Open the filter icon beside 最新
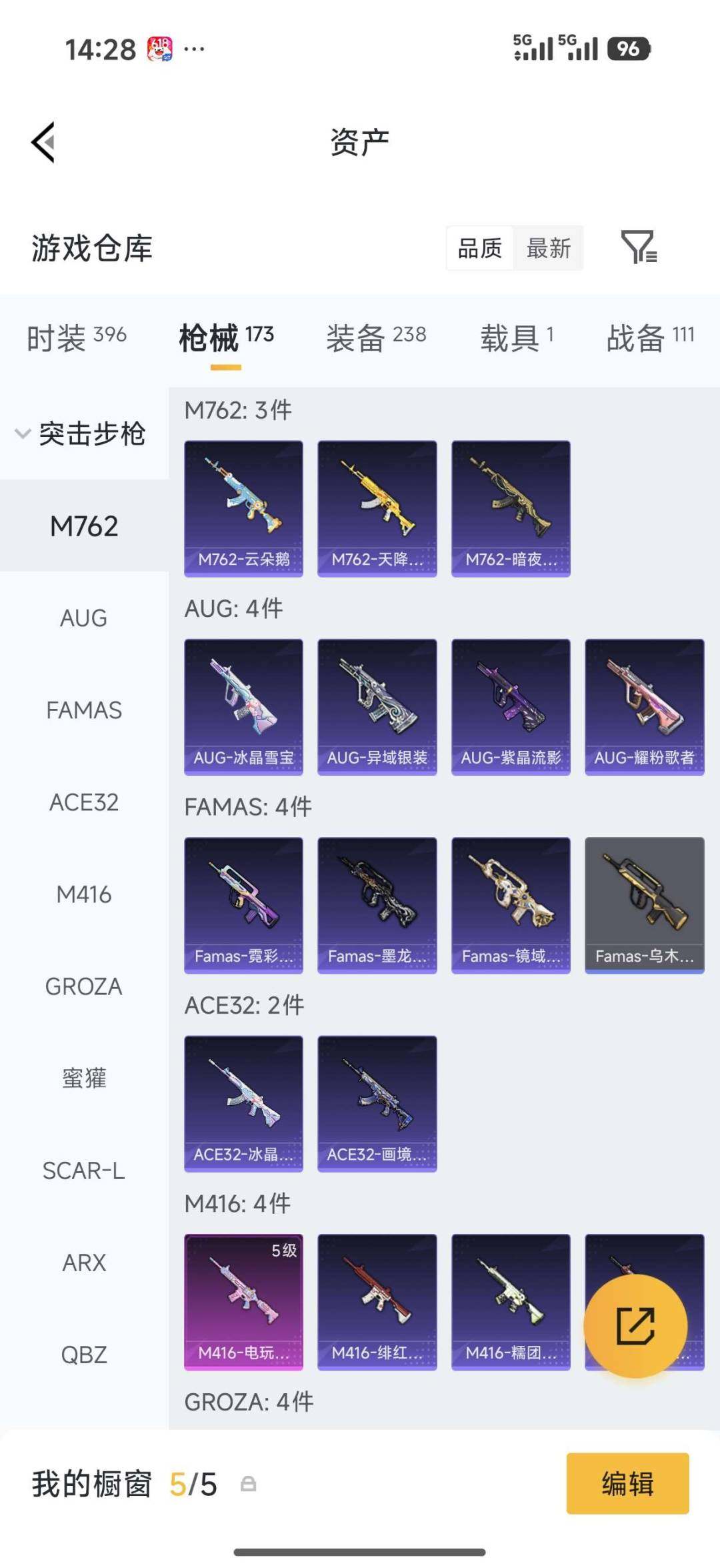Viewport: 720px width, 1568px height. coord(639,247)
